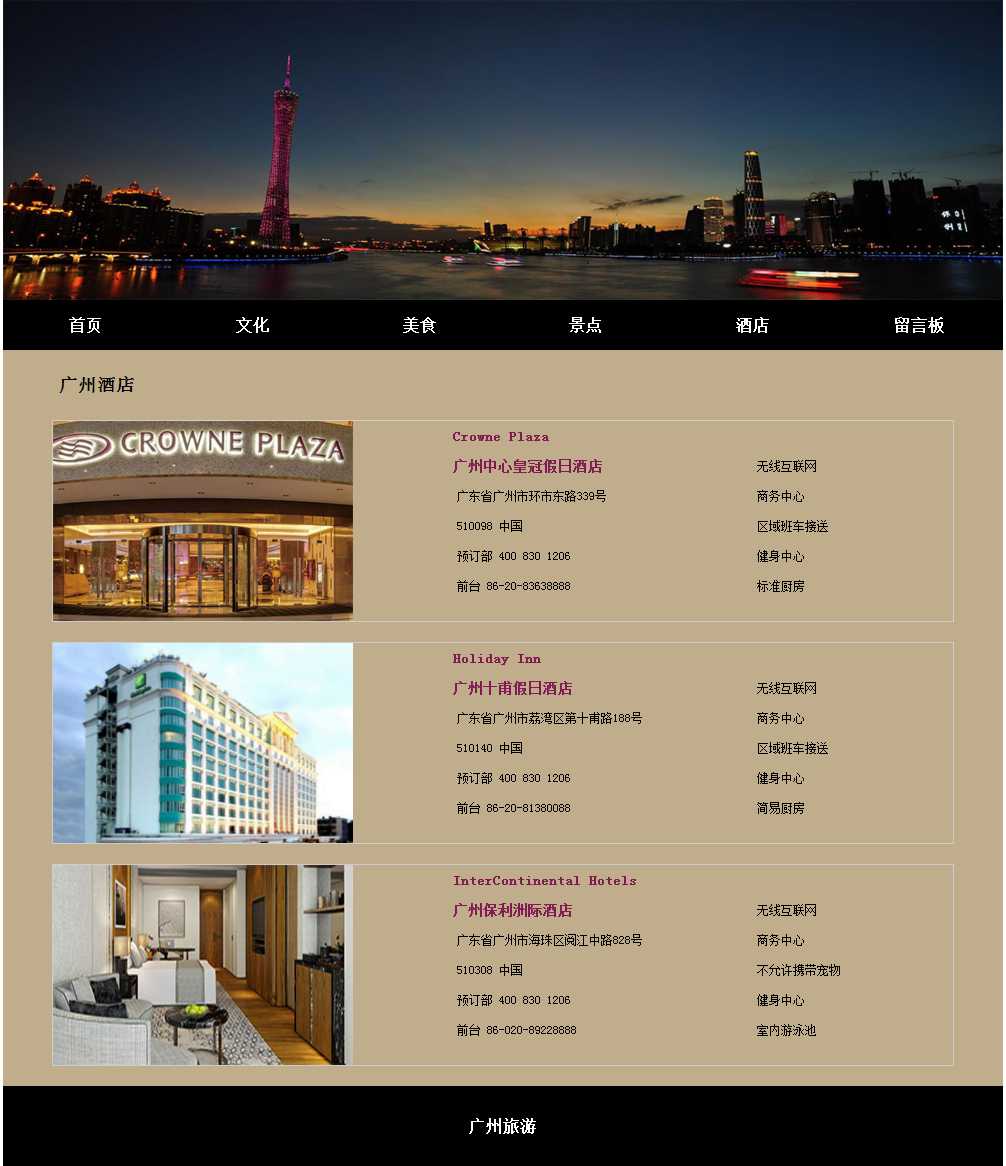Viewport: 1006px width, 1166px height.
Task: Follow the 广州十甫假日酒店 link
Action: click(x=512, y=689)
